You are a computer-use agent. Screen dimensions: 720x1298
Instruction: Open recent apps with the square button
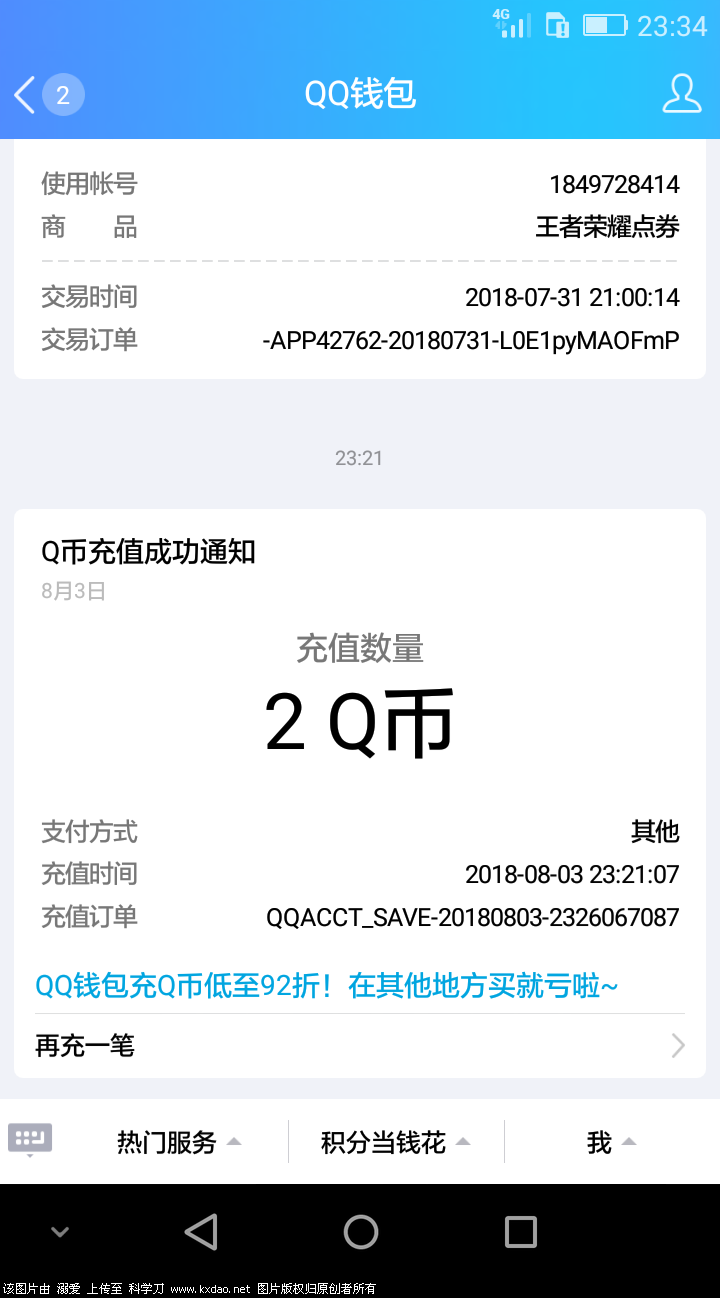pyautogui.click(x=519, y=1233)
